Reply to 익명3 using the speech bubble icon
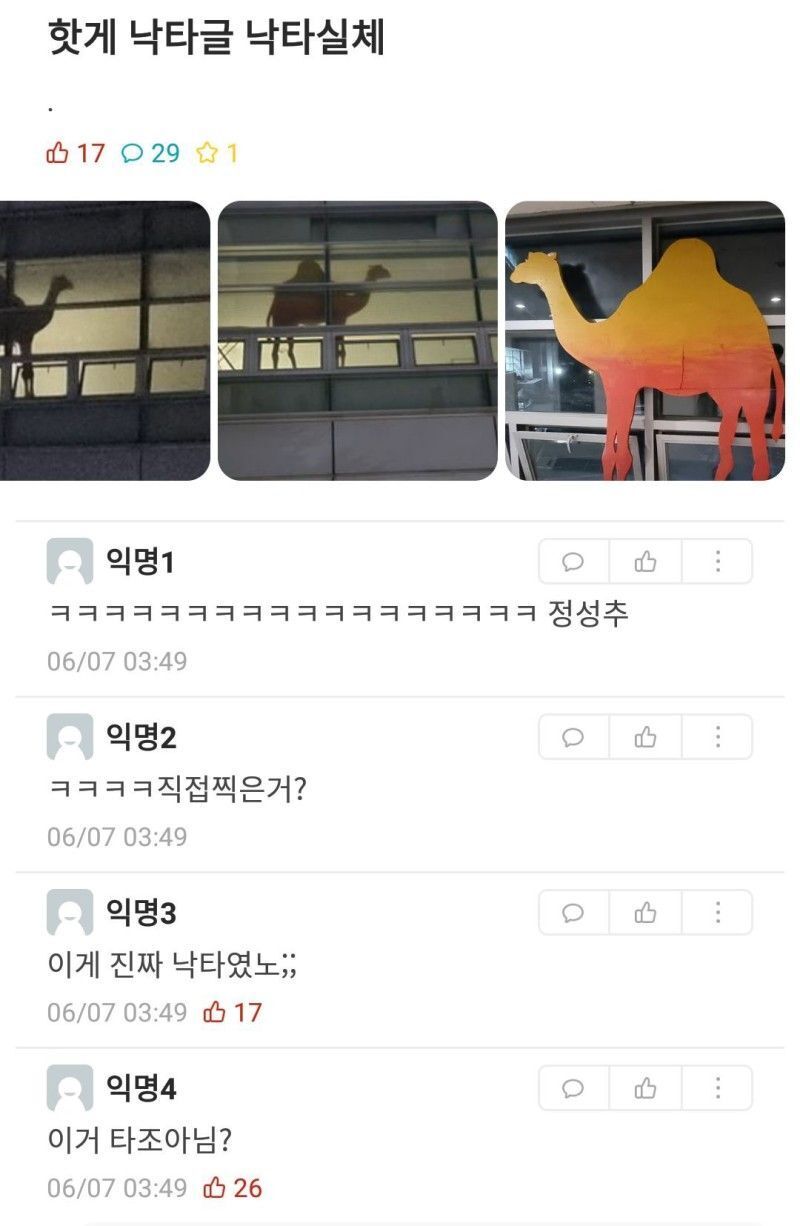This screenshot has height=1226, width=800. click(x=572, y=913)
